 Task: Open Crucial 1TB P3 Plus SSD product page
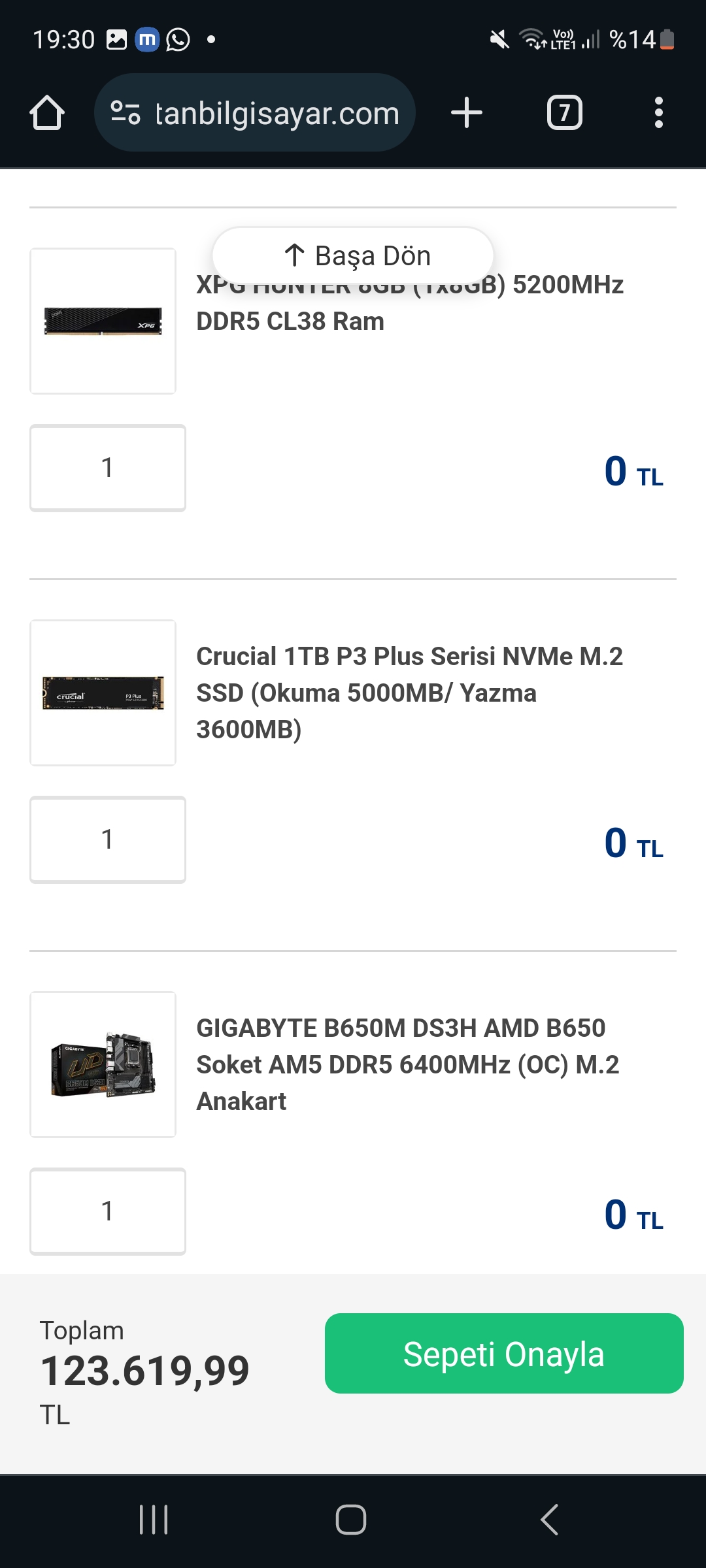pyautogui.click(x=409, y=693)
